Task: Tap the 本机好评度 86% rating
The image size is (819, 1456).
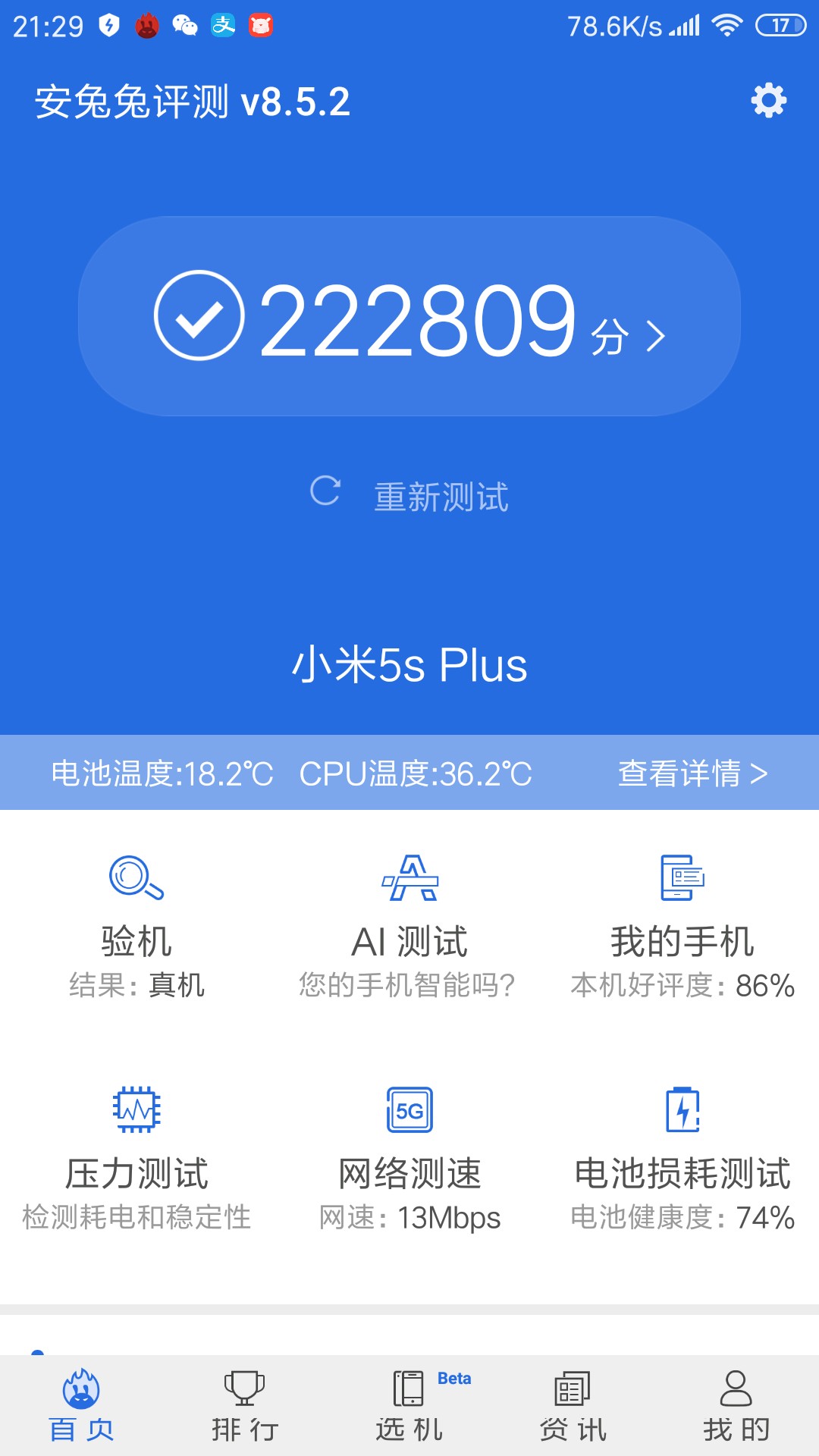Action: pyautogui.click(x=682, y=986)
